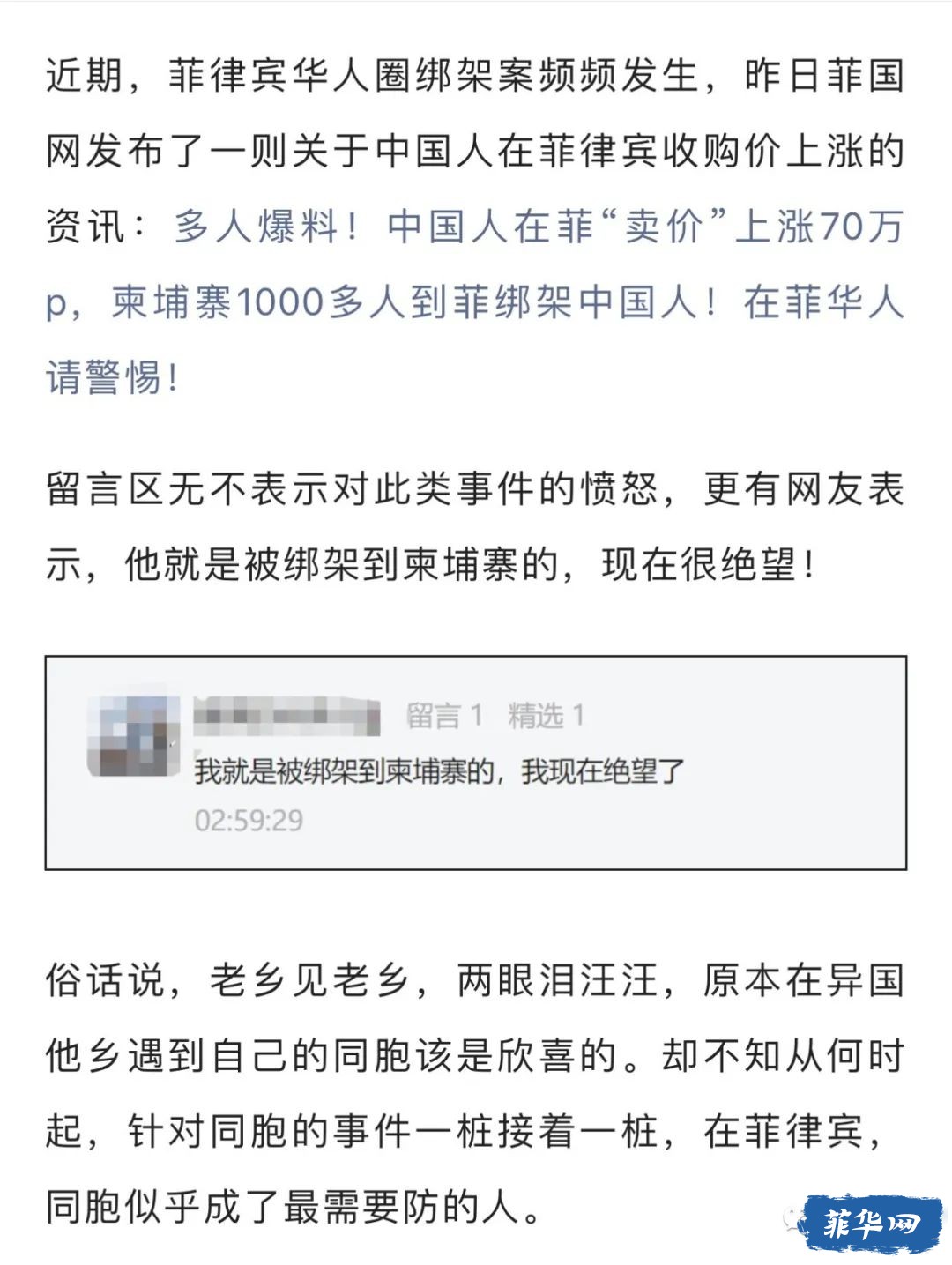
Task: Open the embedded comment screenshot image
Action: pos(476,763)
